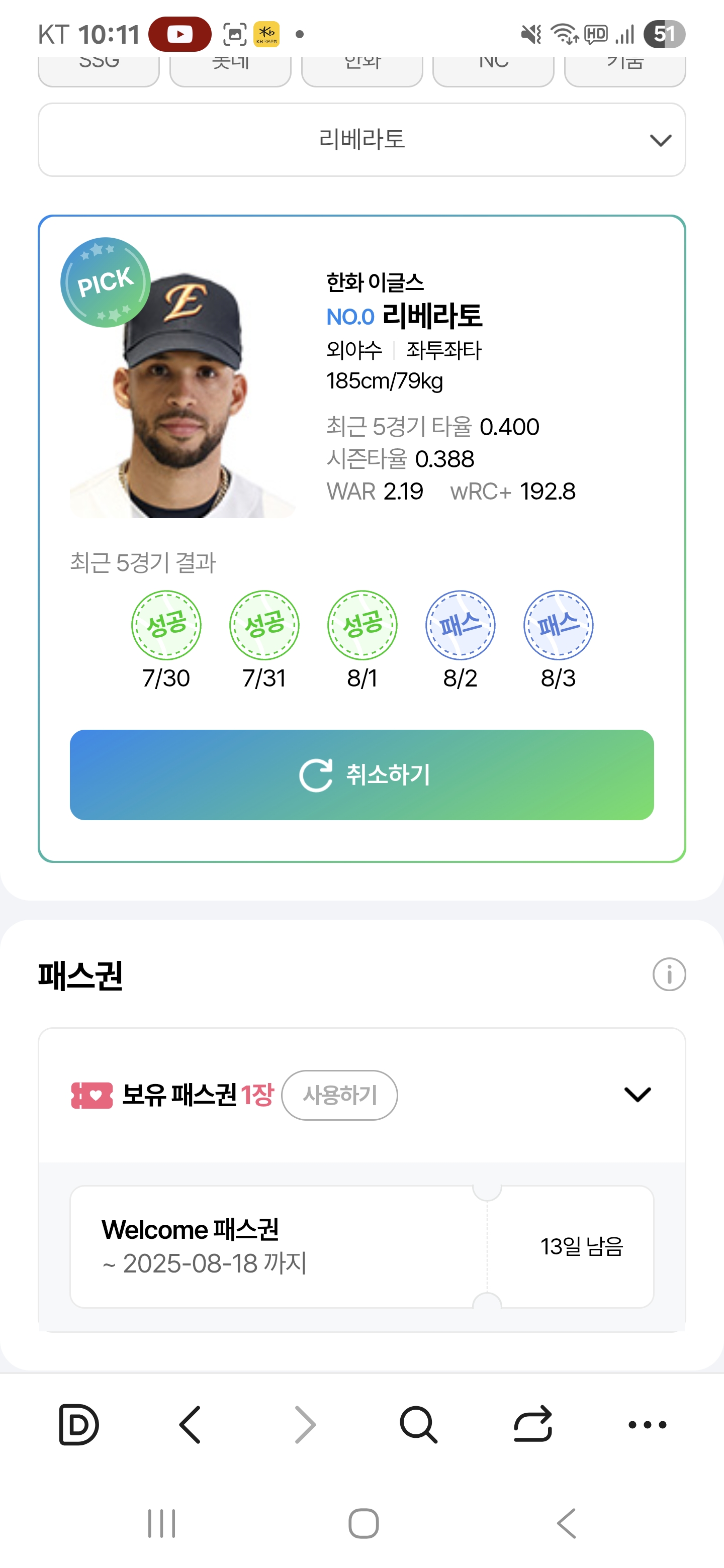This screenshot has height=1568, width=724.
Task: Tap the 취소하기 button
Action: pyautogui.click(x=361, y=775)
